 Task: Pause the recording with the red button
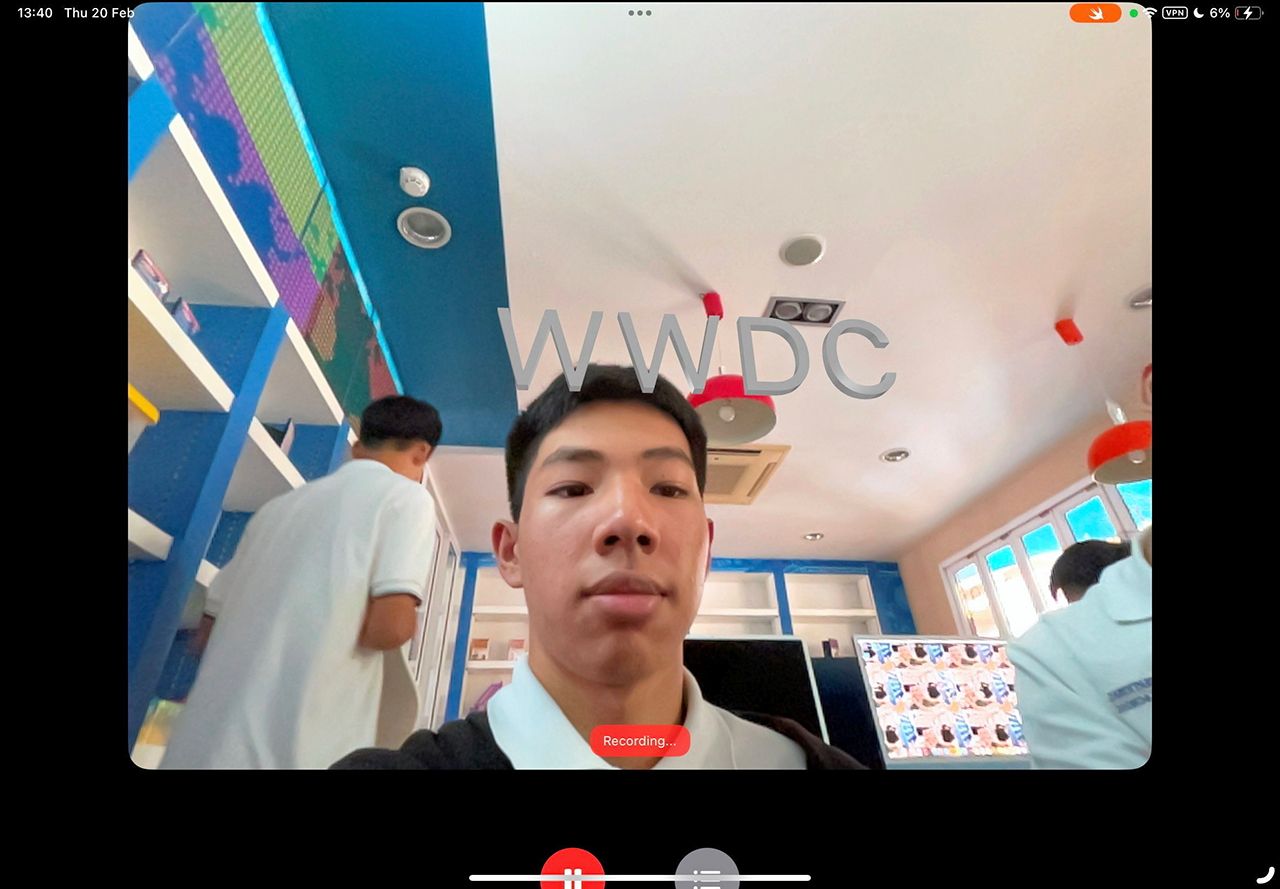click(572, 873)
